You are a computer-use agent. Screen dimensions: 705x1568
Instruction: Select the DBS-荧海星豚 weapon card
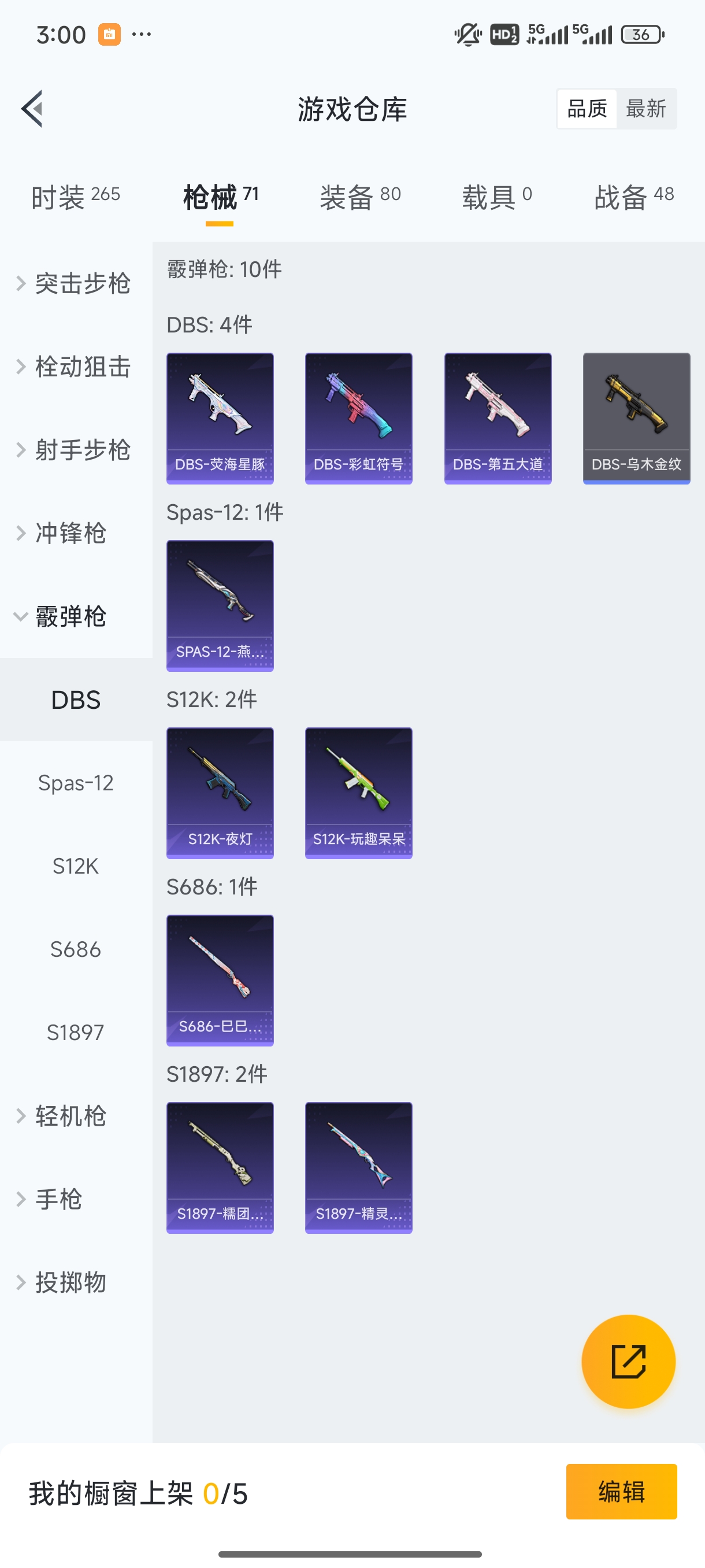[220, 417]
